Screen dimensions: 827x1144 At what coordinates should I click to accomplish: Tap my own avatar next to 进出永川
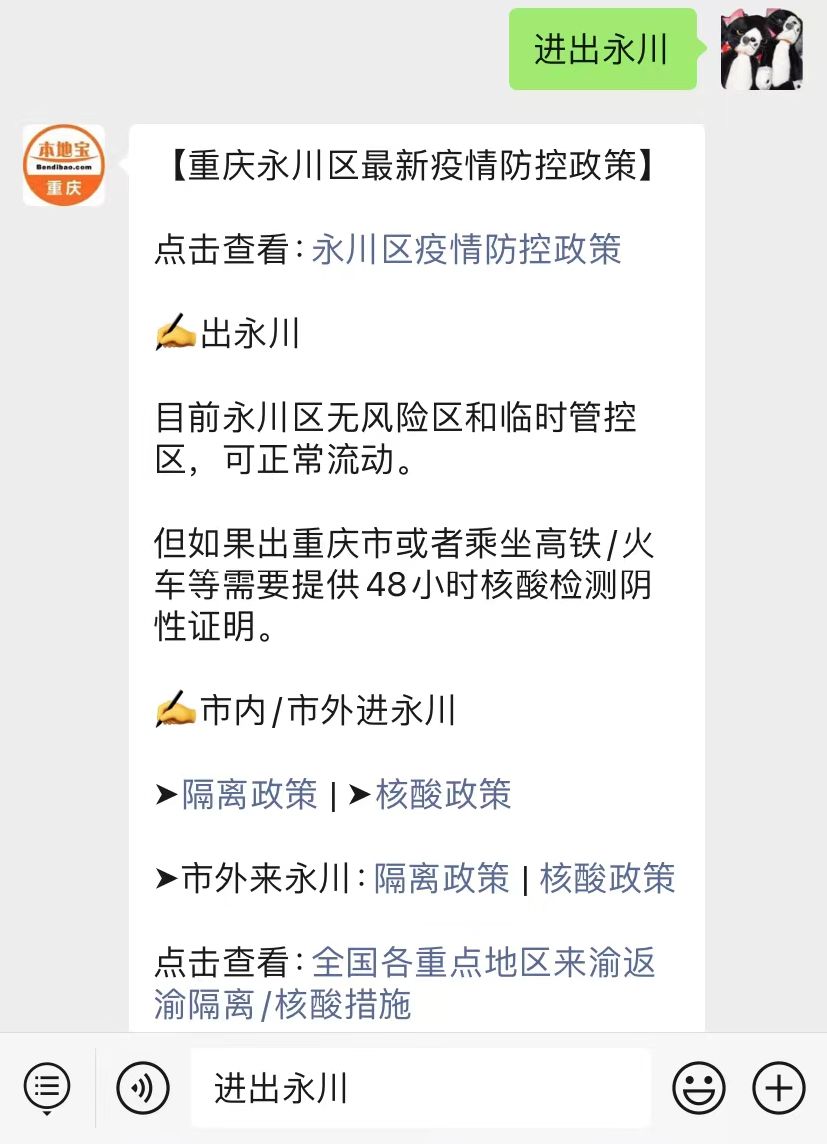click(762, 49)
